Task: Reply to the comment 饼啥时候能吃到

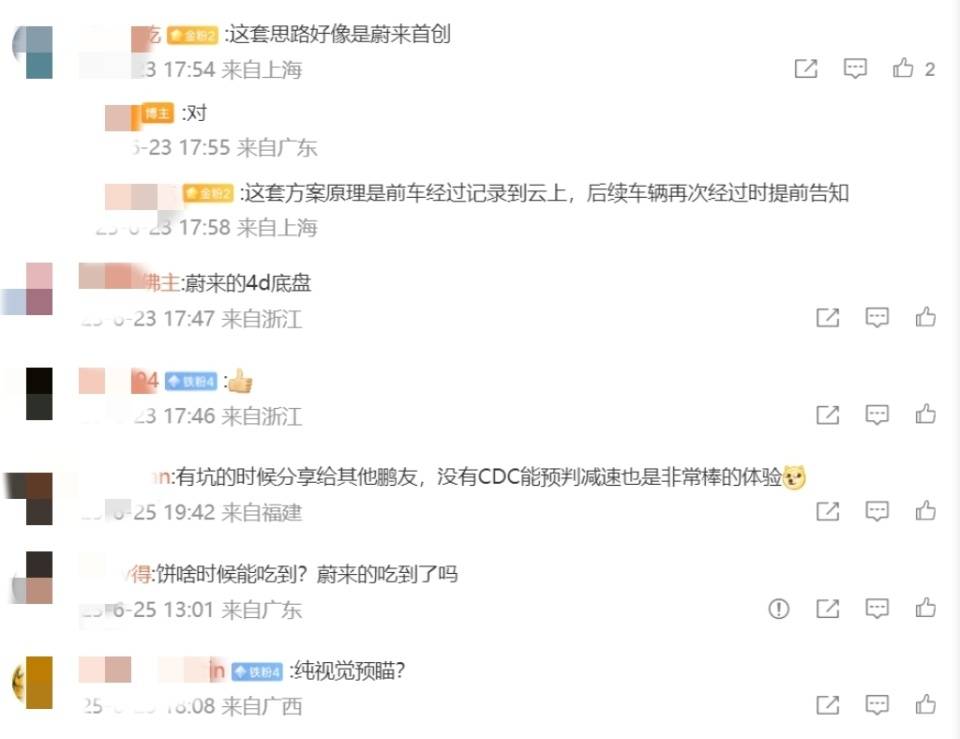Action: click(x=877, y=608)
